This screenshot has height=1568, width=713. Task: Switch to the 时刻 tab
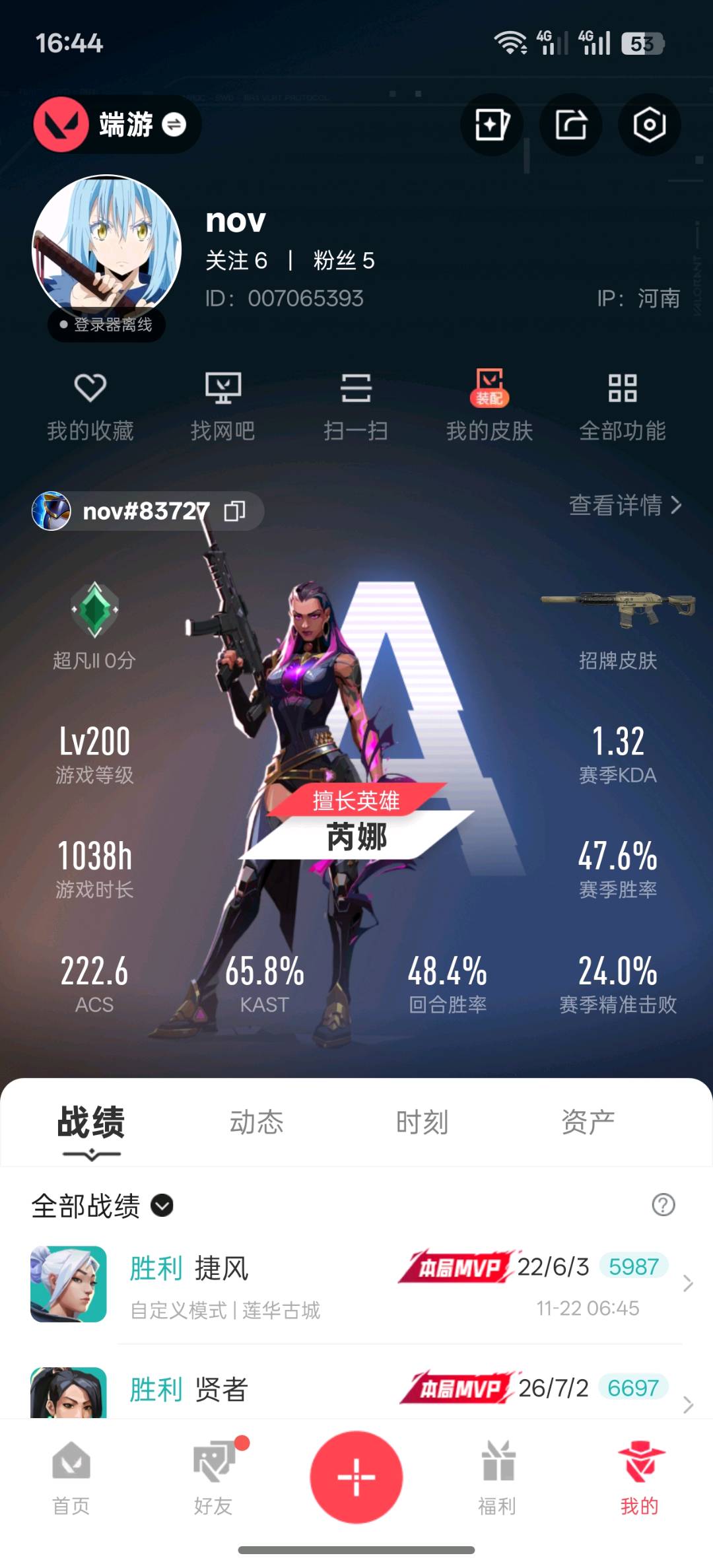(x=422, y=1122)
